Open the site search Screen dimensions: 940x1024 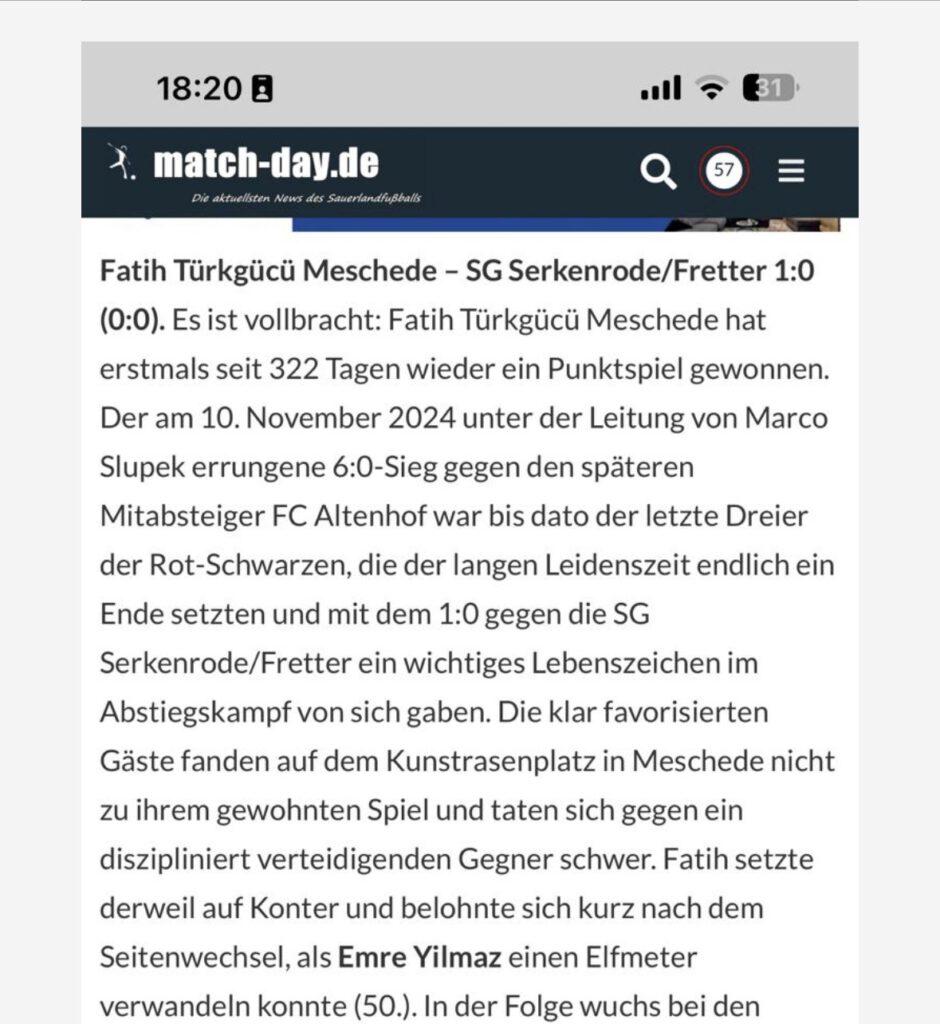658,172
